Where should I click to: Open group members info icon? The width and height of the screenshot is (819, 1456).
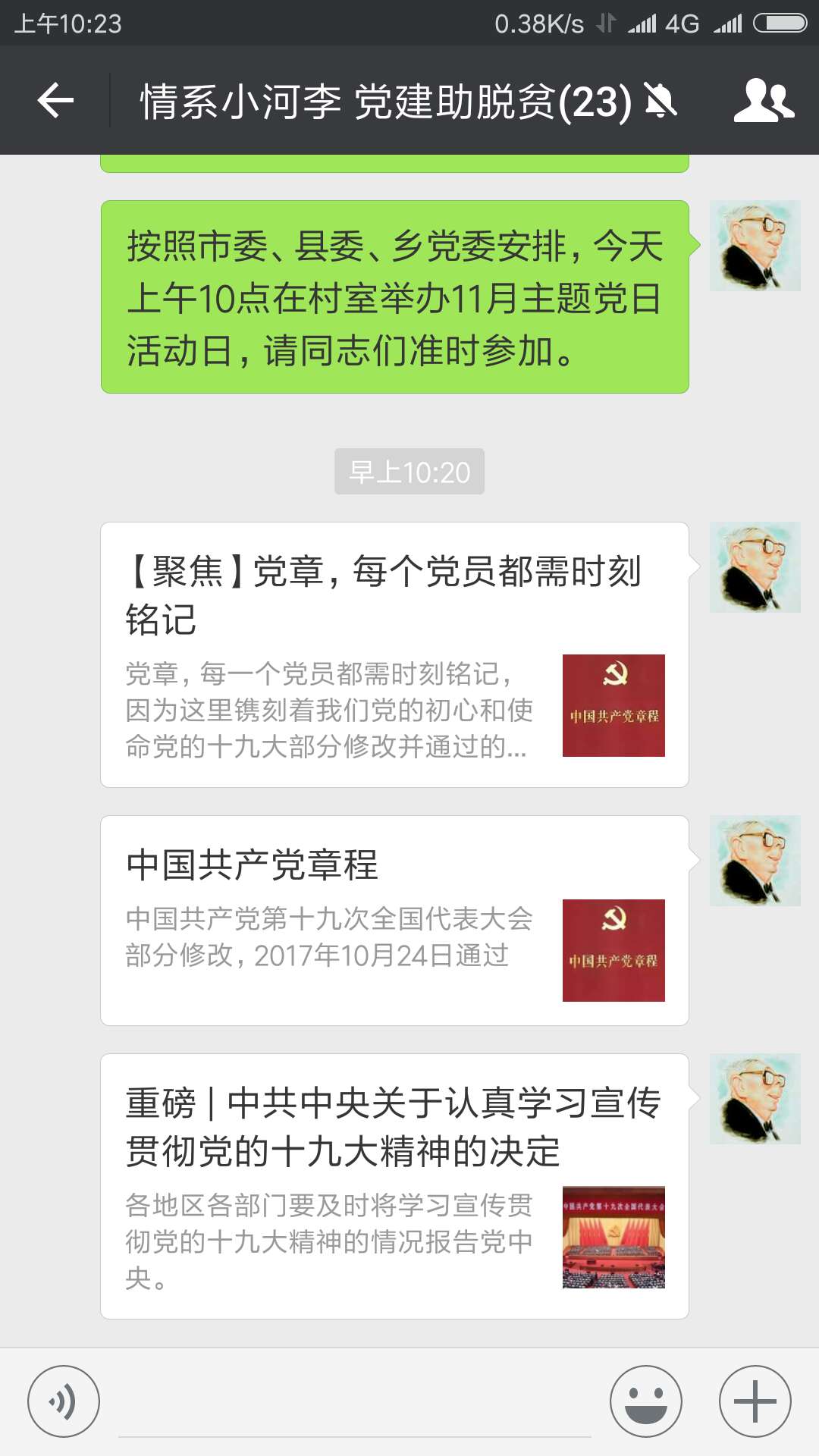(x=763, y=100)
